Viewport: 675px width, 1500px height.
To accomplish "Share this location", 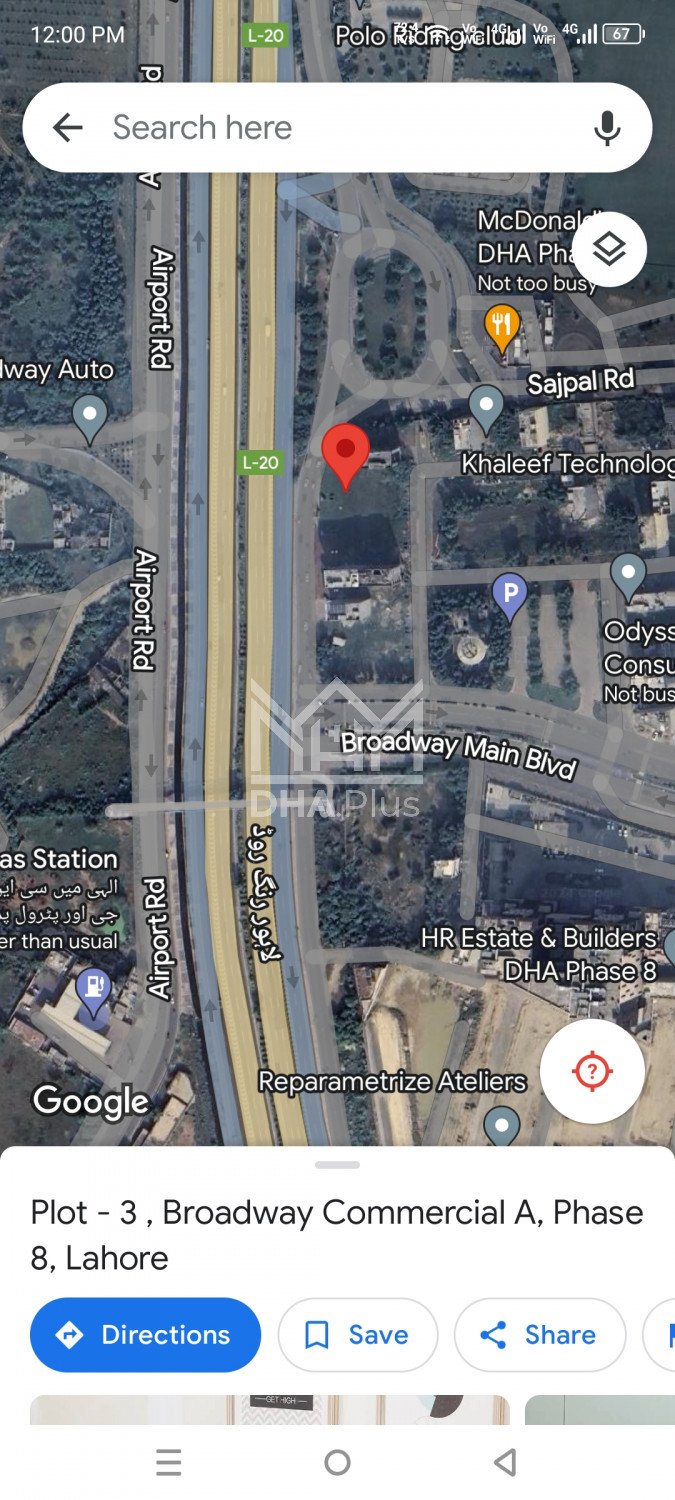I will pos(539,1334).
